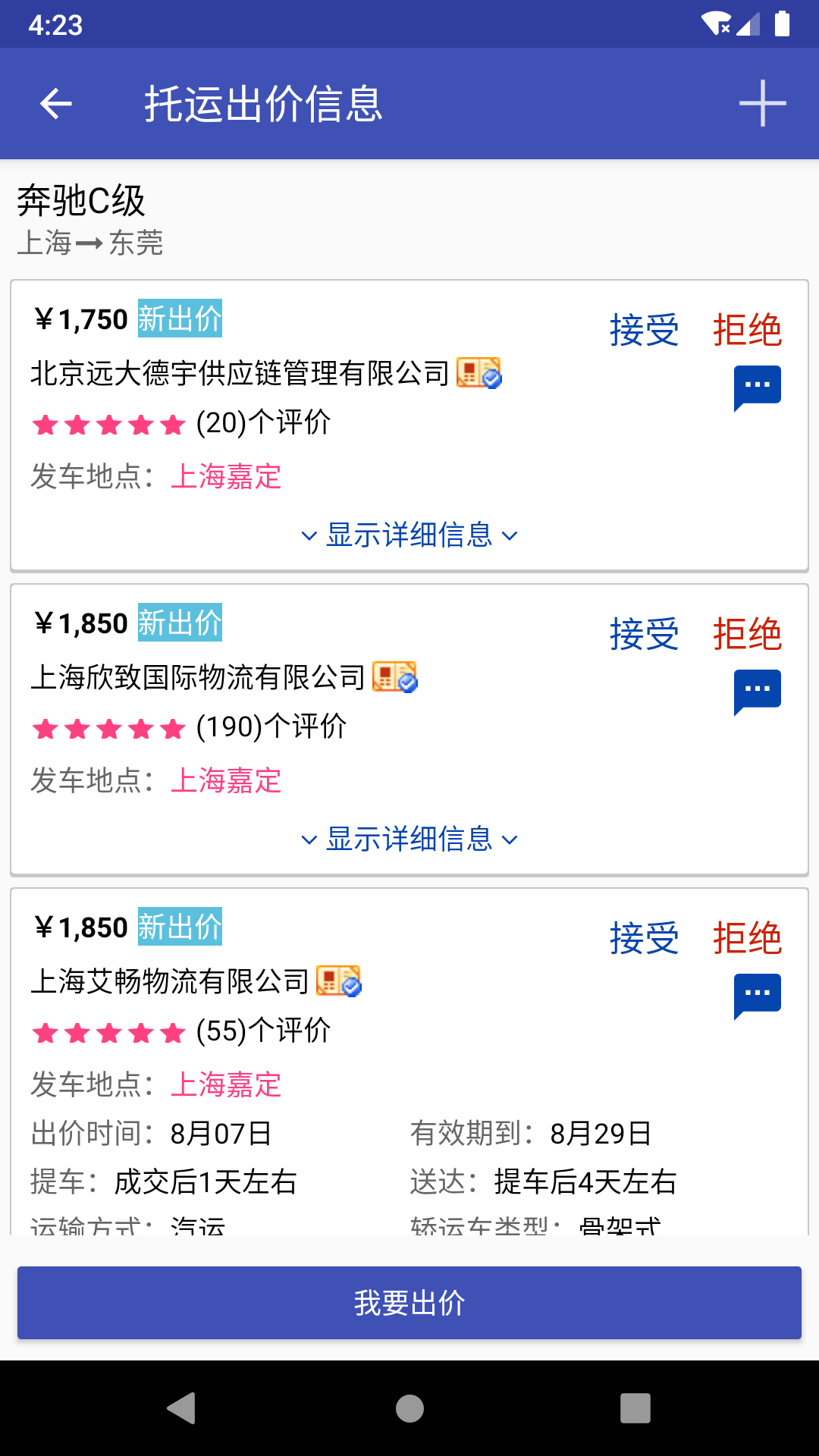Open chat with 北京远大德宇供应链管理有限公司

[x=758, y=386]
